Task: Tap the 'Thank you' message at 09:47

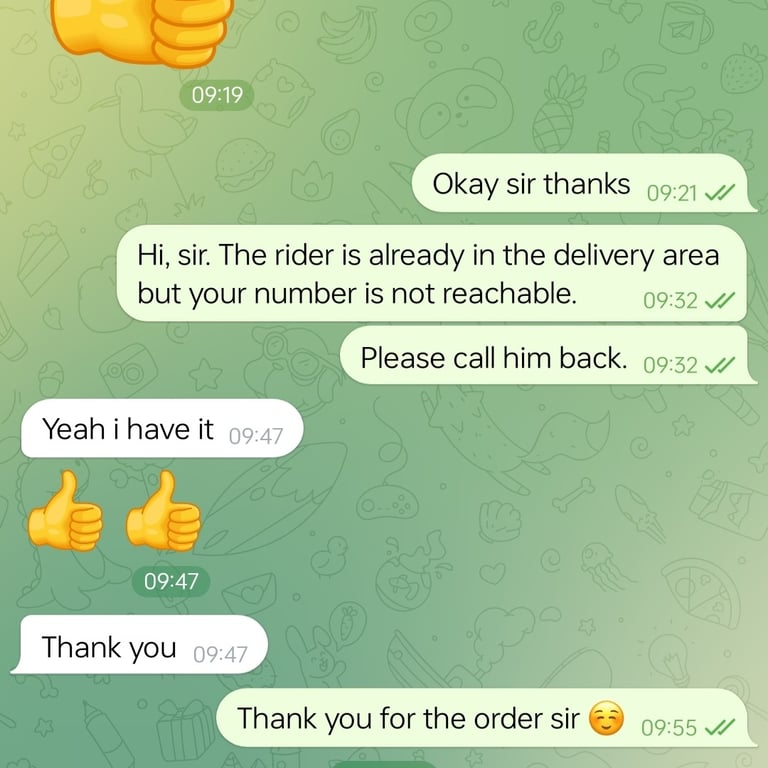Action: (140, 648)
